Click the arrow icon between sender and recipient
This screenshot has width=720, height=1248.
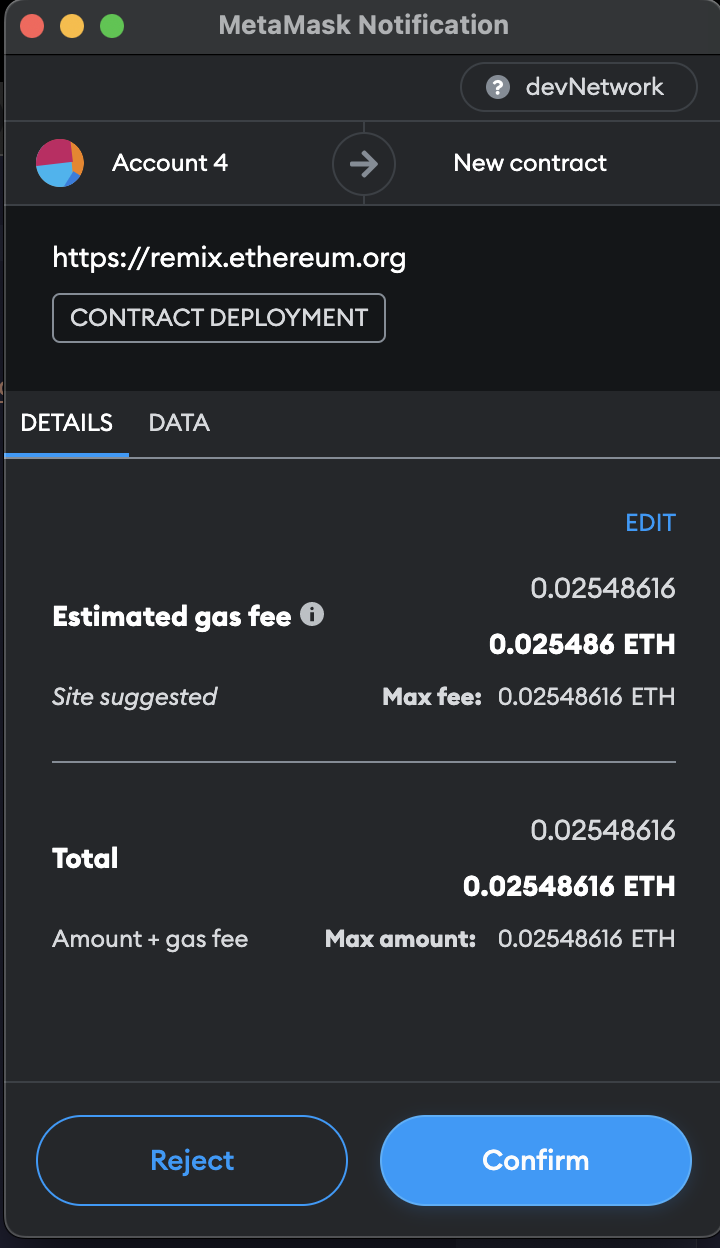pyautogui.click(x=363, y=163)
